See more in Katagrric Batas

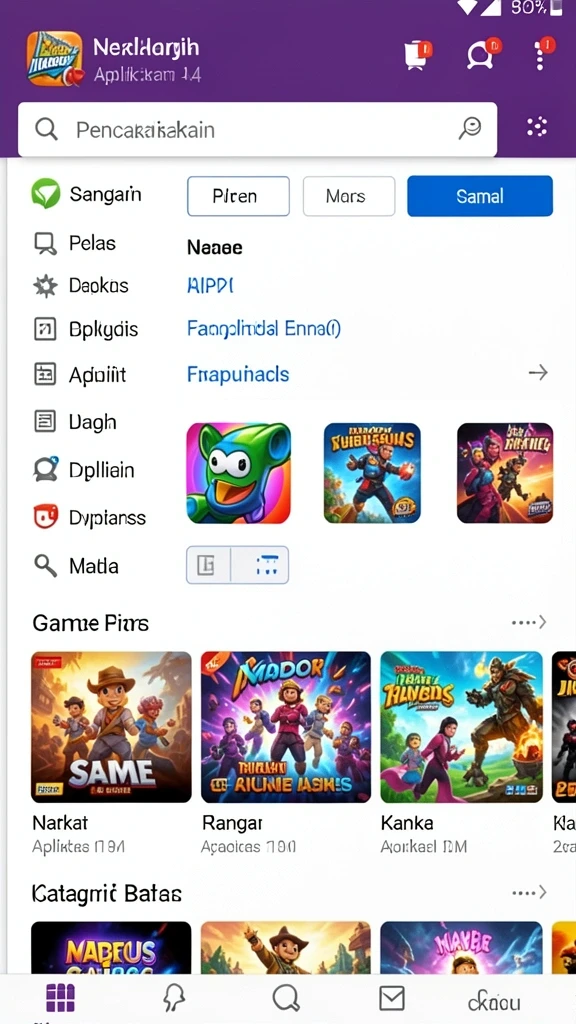[529, 892]
